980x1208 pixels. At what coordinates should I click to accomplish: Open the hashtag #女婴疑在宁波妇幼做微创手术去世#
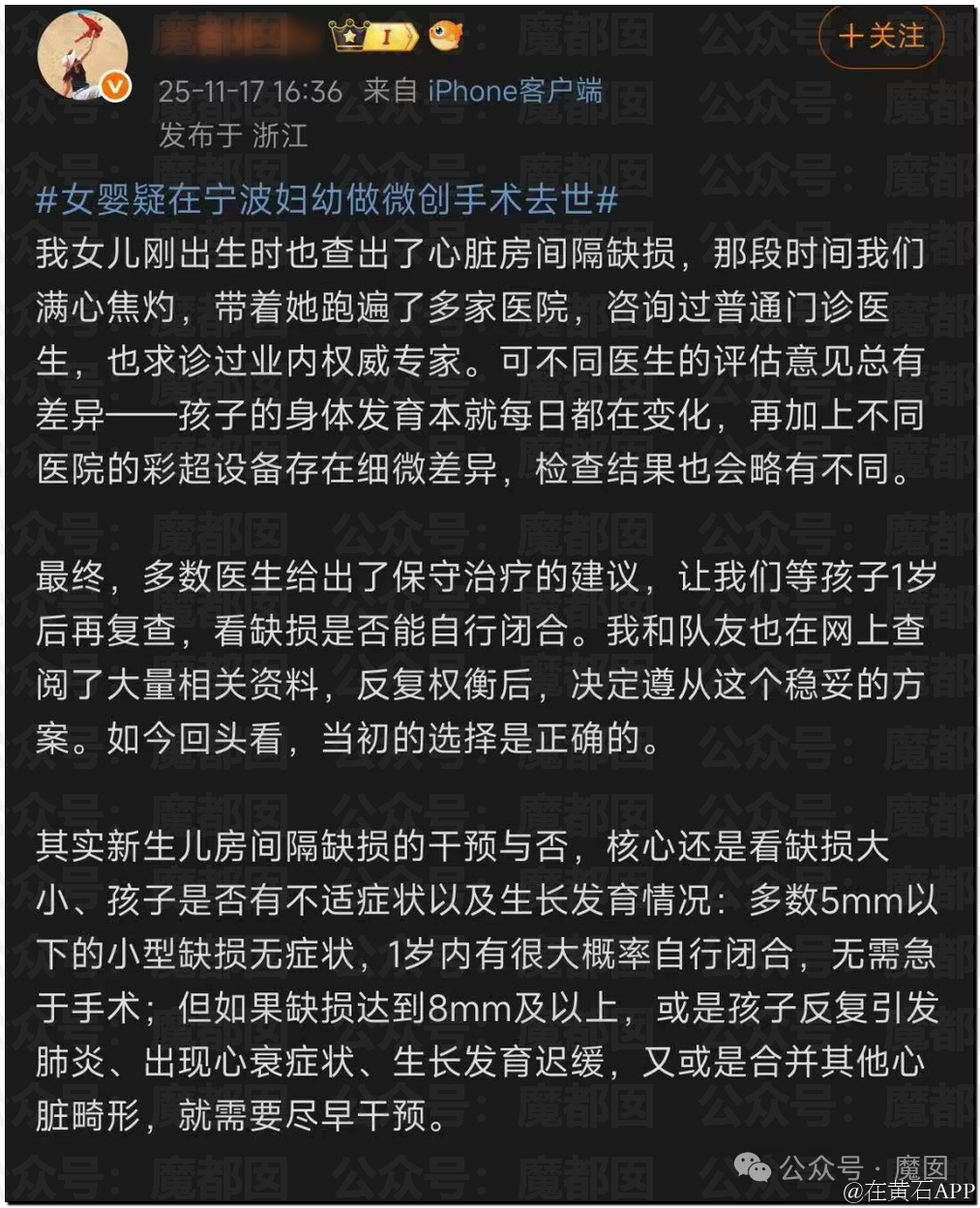326,200
